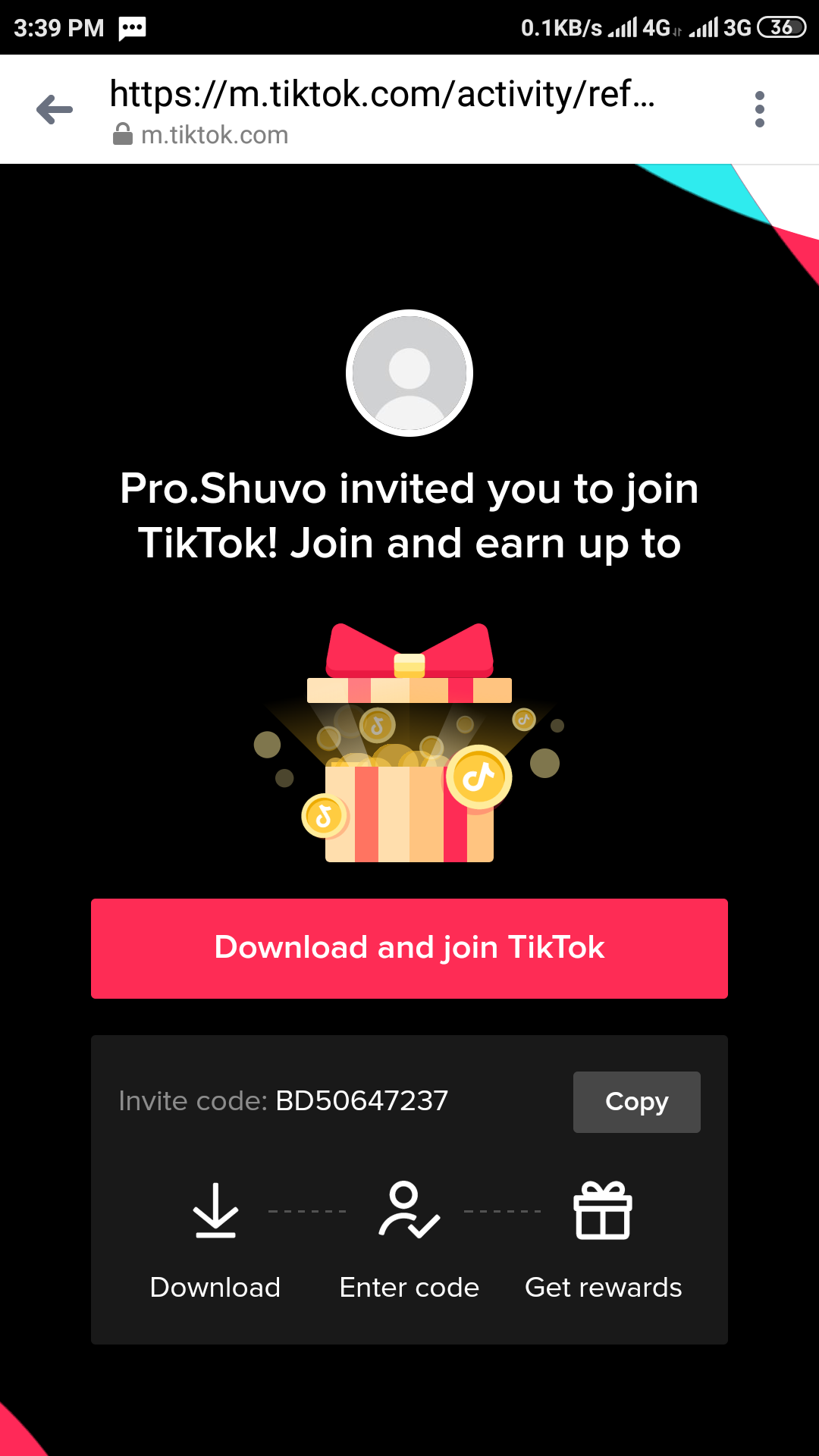Tap Download and join TikTok
This screenshot has height=1456, width=819.
(x=409, y=948)
